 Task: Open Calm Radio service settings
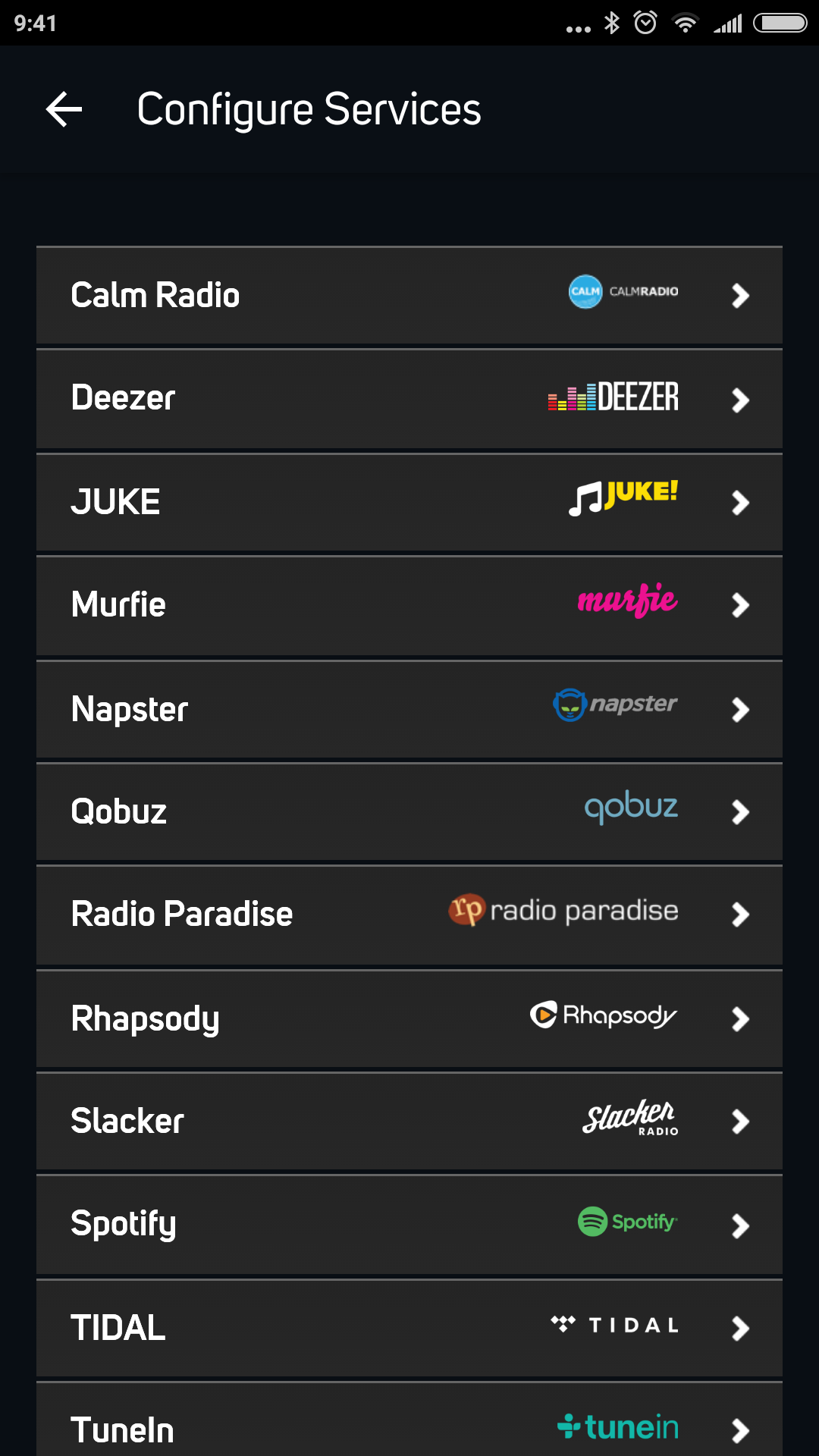coord(409,295)
